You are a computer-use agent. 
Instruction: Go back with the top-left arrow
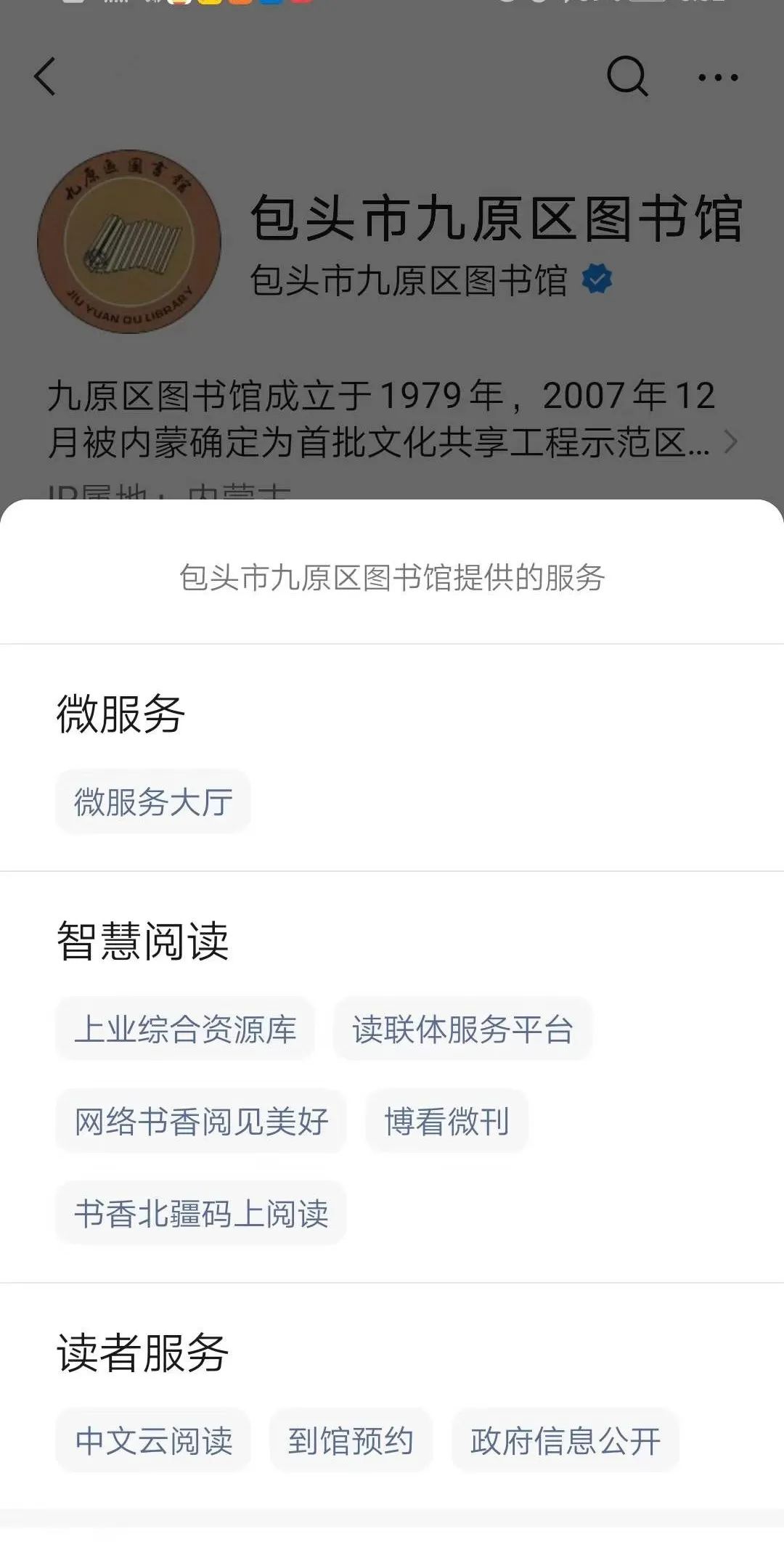45,76
